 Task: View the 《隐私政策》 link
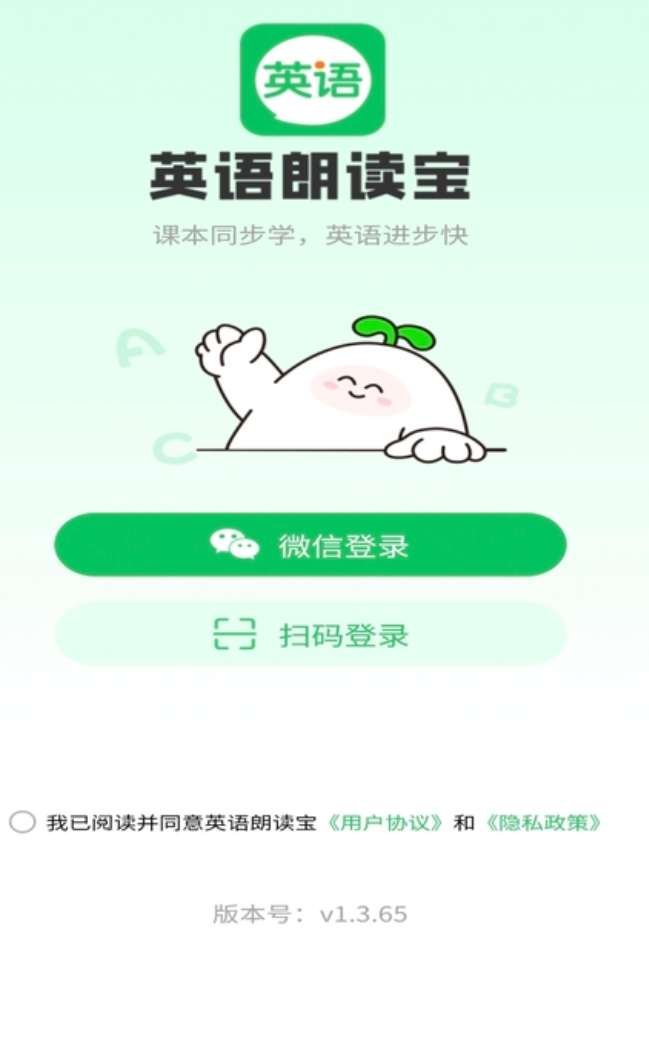(543, 823)
